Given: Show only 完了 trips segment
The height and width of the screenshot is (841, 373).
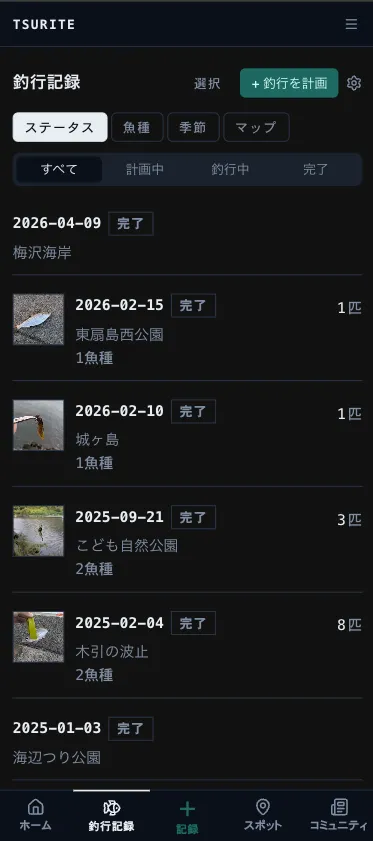Looking at the screenshot, I should click(316, 169).
